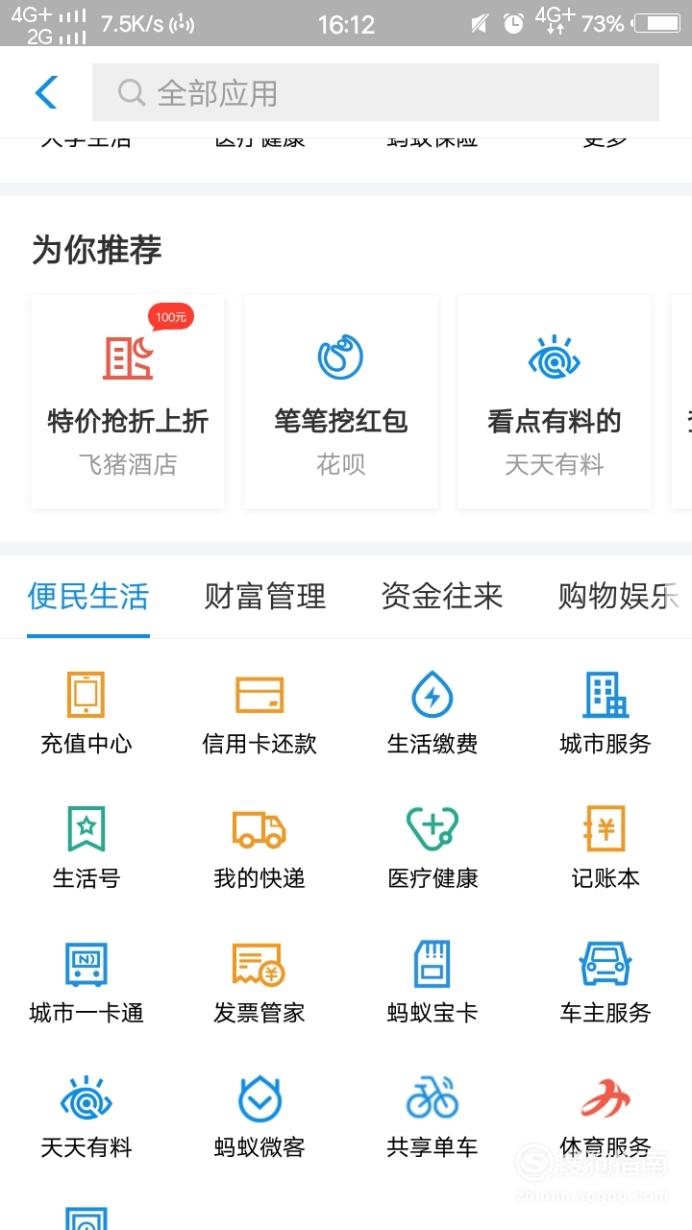Open 医疗健康 in the grid

pyautogui.click(x=432, y=847)
